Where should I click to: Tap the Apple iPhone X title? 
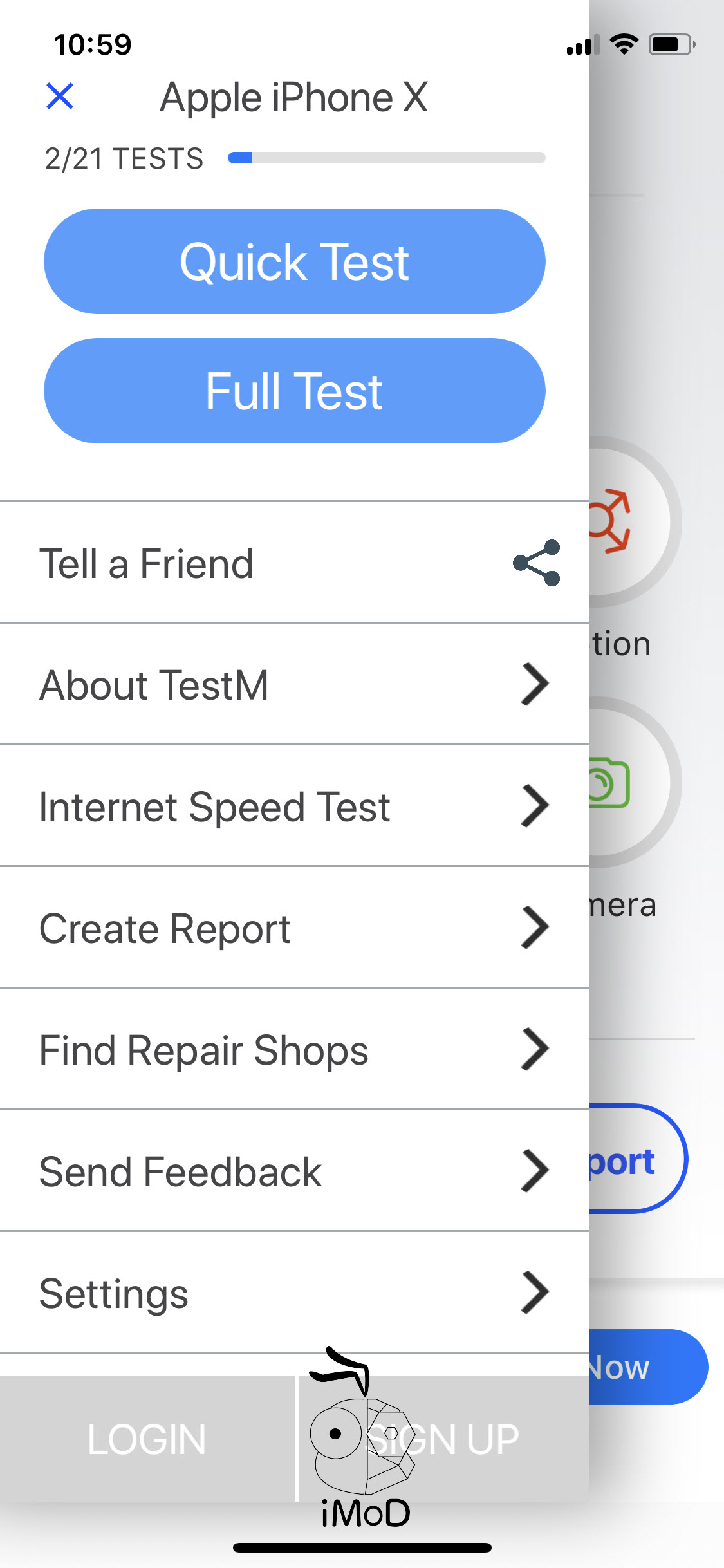coord(295,97)
